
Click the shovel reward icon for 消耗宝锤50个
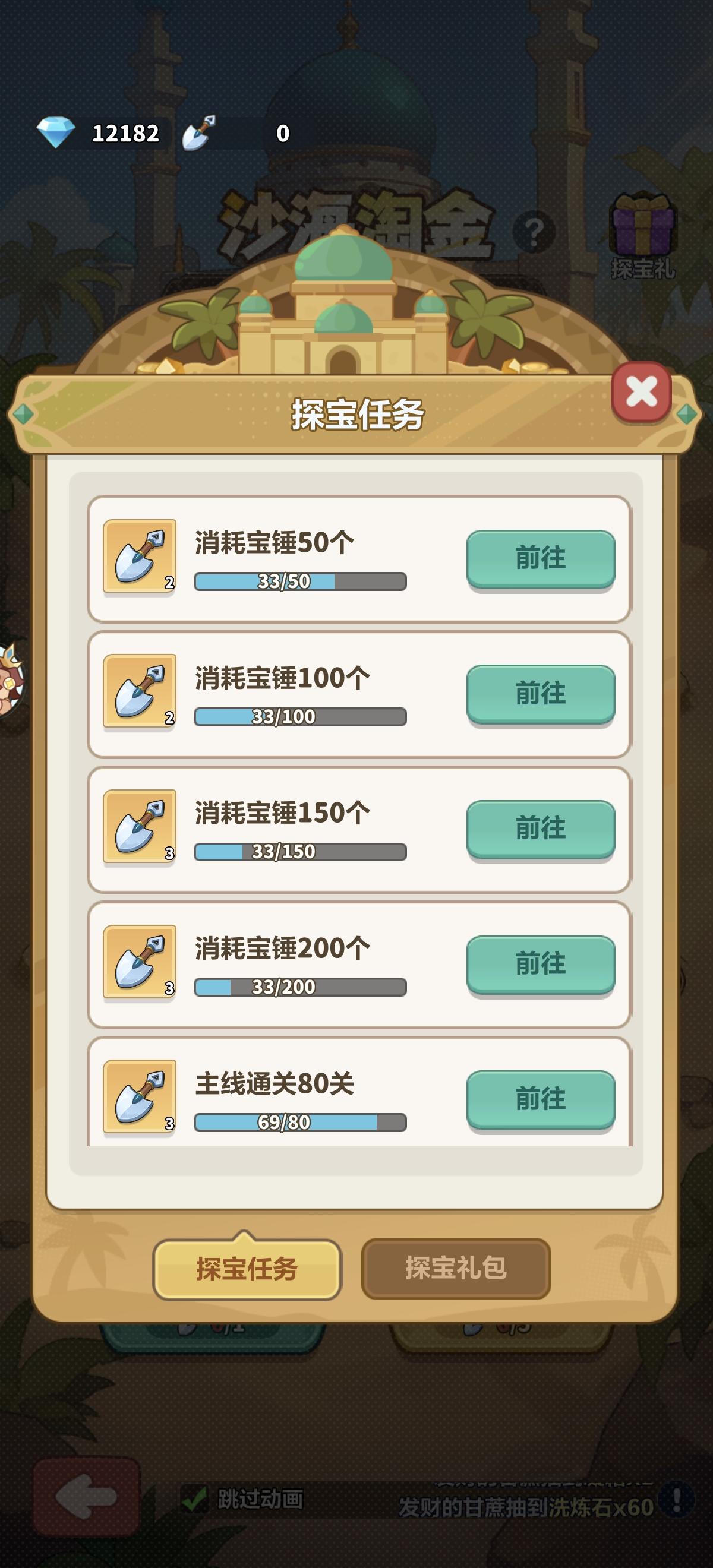click(139, 561)
